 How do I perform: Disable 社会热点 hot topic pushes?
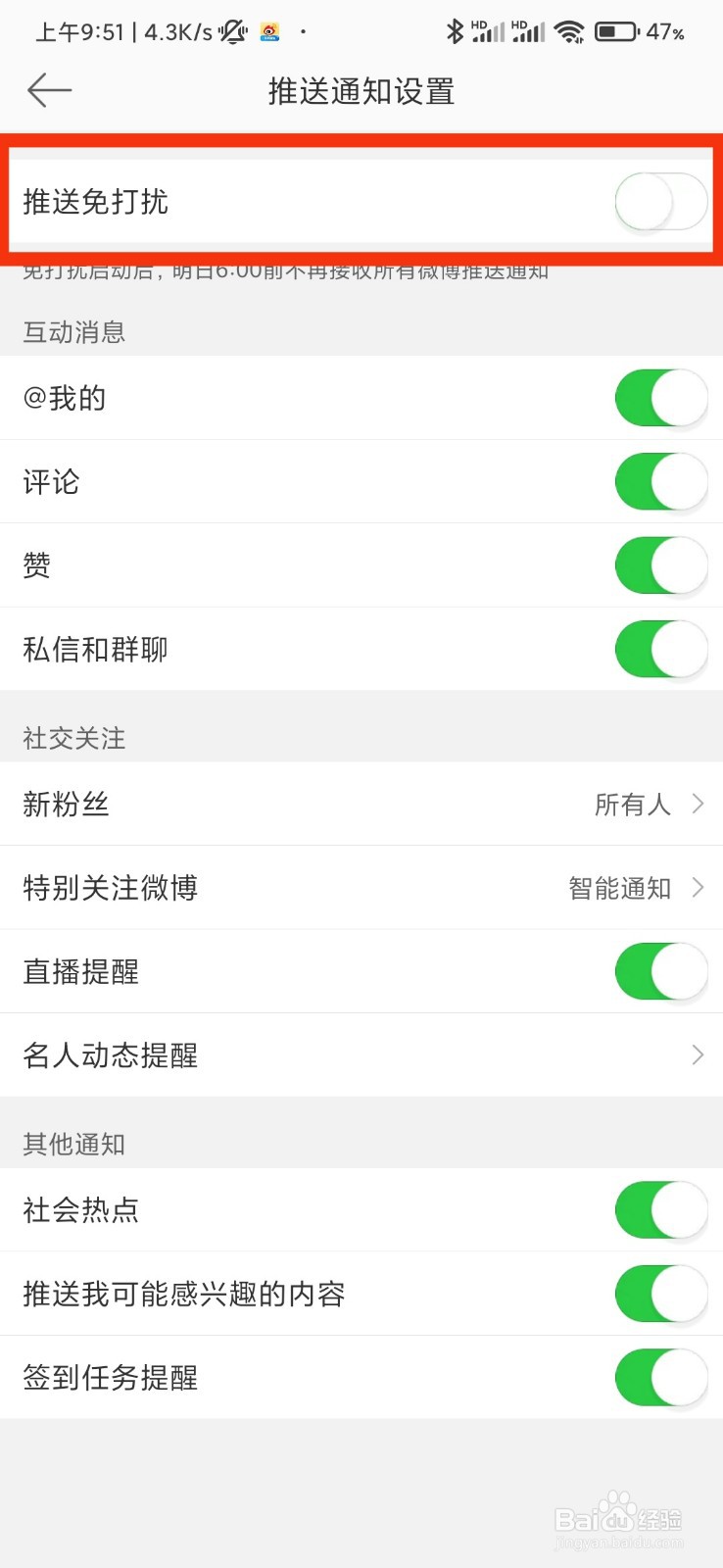(x=659, y=1210)
